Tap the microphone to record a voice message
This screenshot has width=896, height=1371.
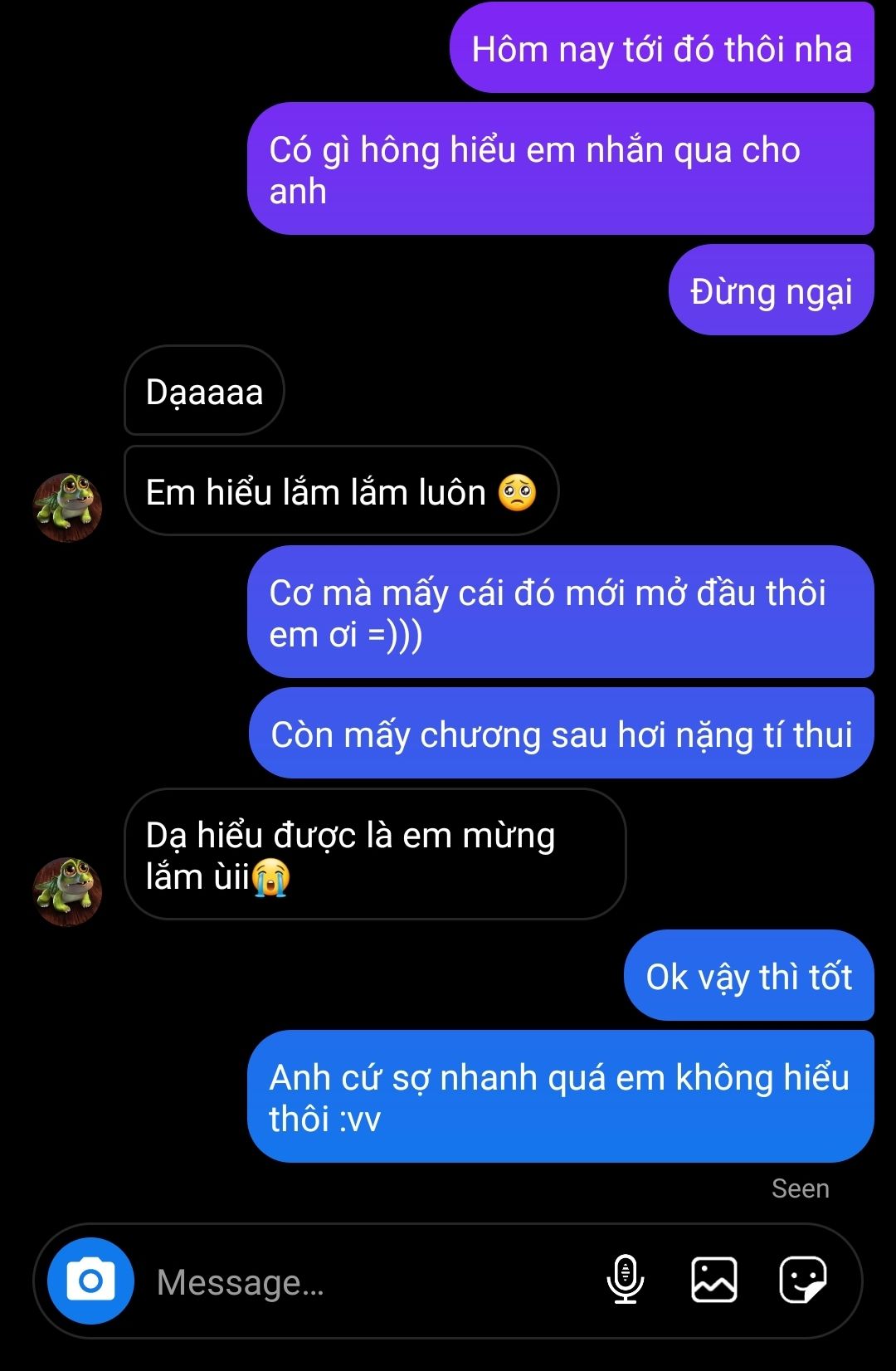coord(626,1279)
